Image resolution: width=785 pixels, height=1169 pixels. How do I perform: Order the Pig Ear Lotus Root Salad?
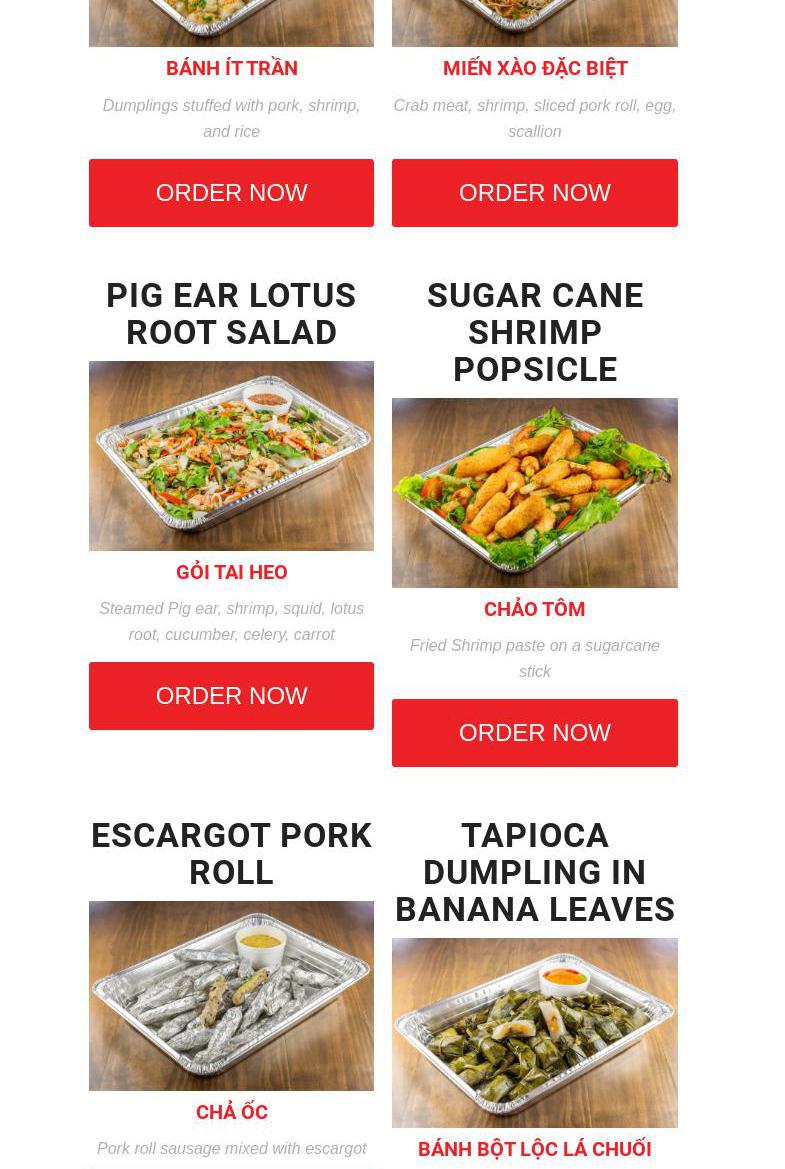click(231, 696)
